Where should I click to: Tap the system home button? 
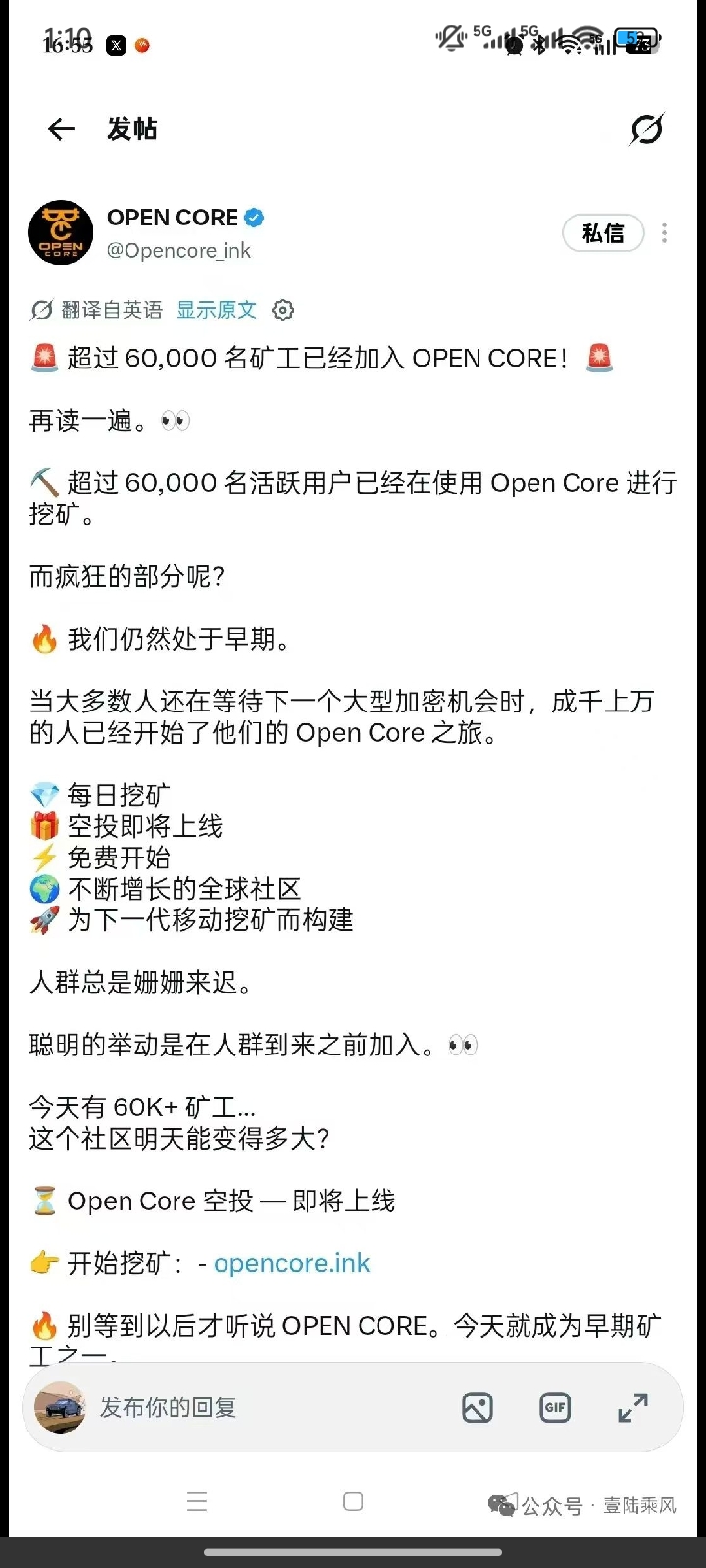pyautogui.click(x=353, y=1501)
